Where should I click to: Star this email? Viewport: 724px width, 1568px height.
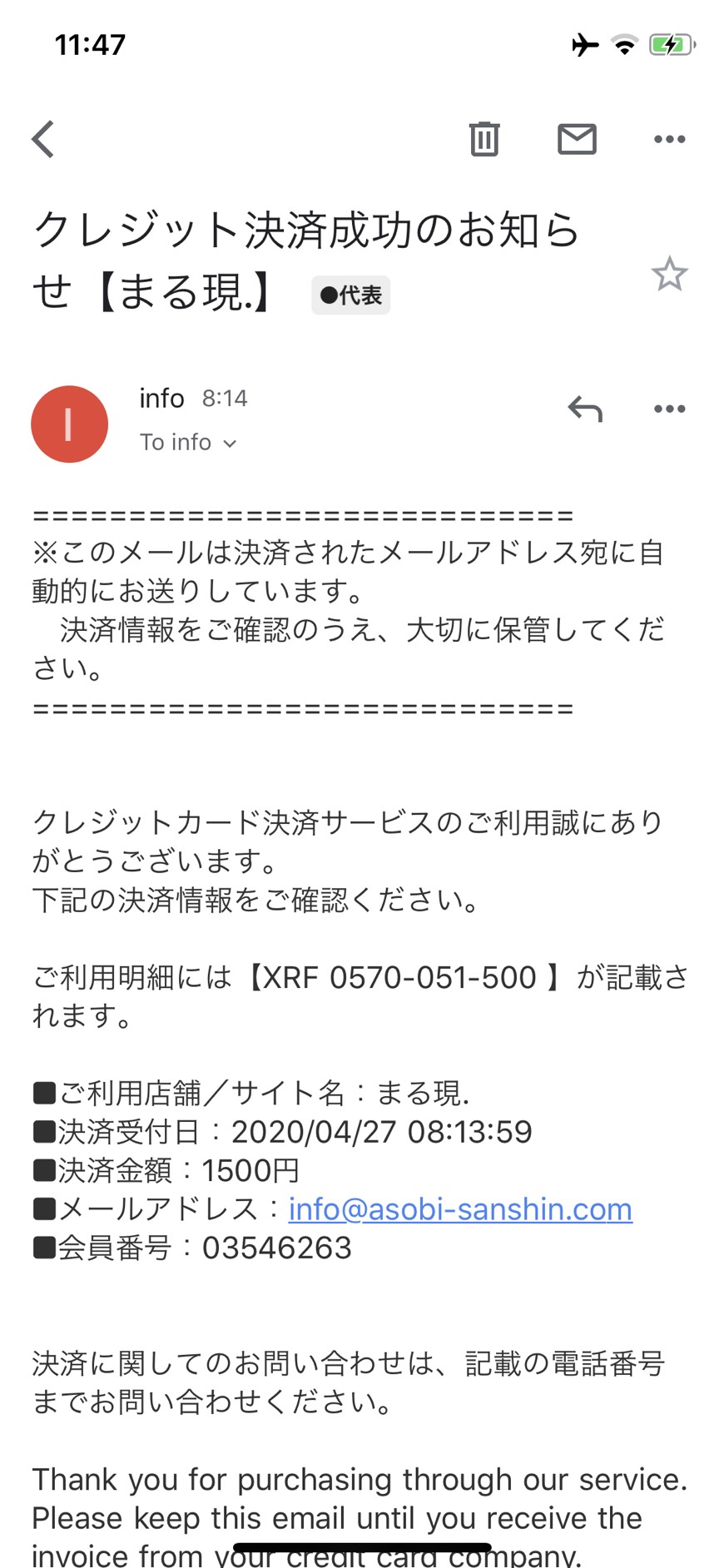tap(669, 275)
